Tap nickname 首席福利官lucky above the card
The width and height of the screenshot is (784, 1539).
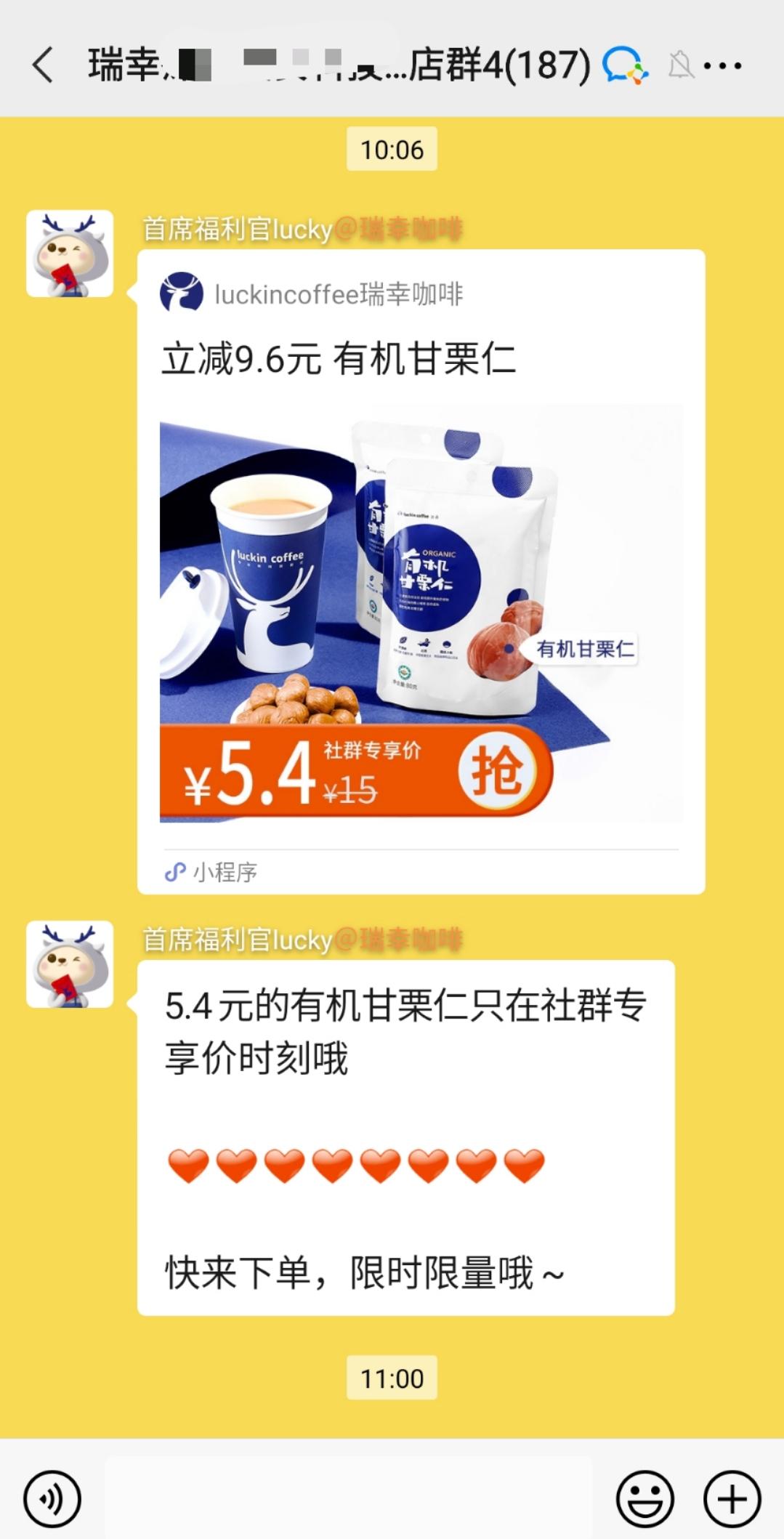233,227
